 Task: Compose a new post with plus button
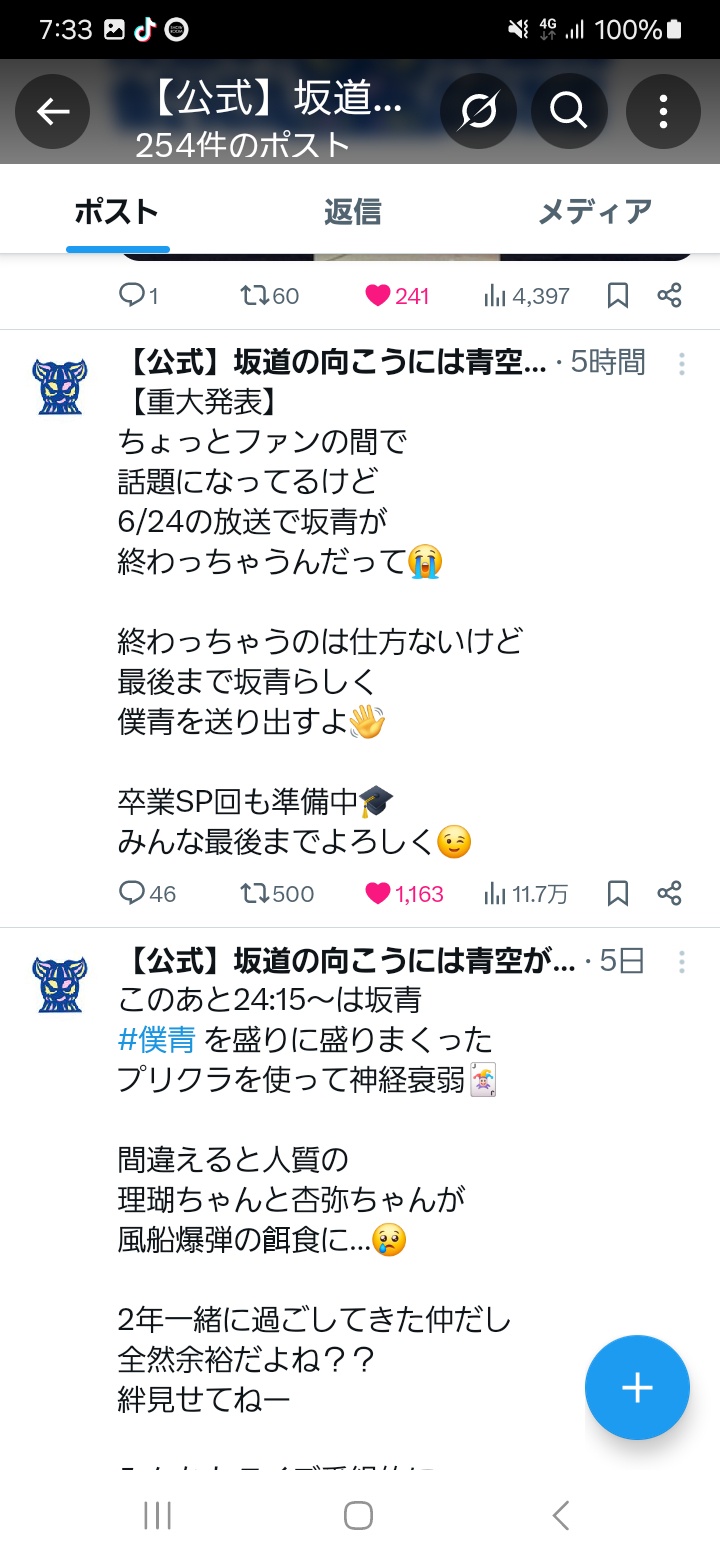(637, 1388)
